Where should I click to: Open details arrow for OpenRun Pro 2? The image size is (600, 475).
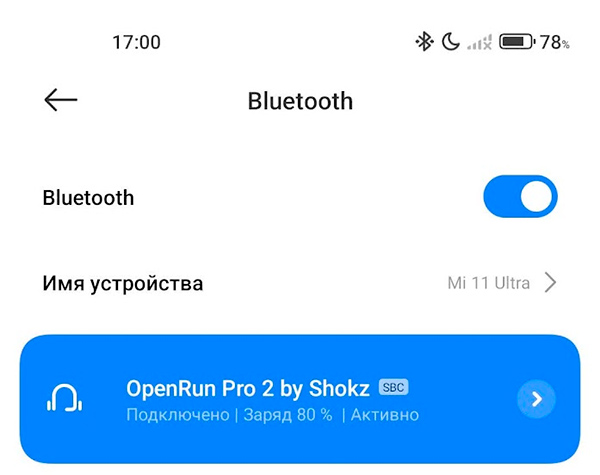click(x=537, y=399)
